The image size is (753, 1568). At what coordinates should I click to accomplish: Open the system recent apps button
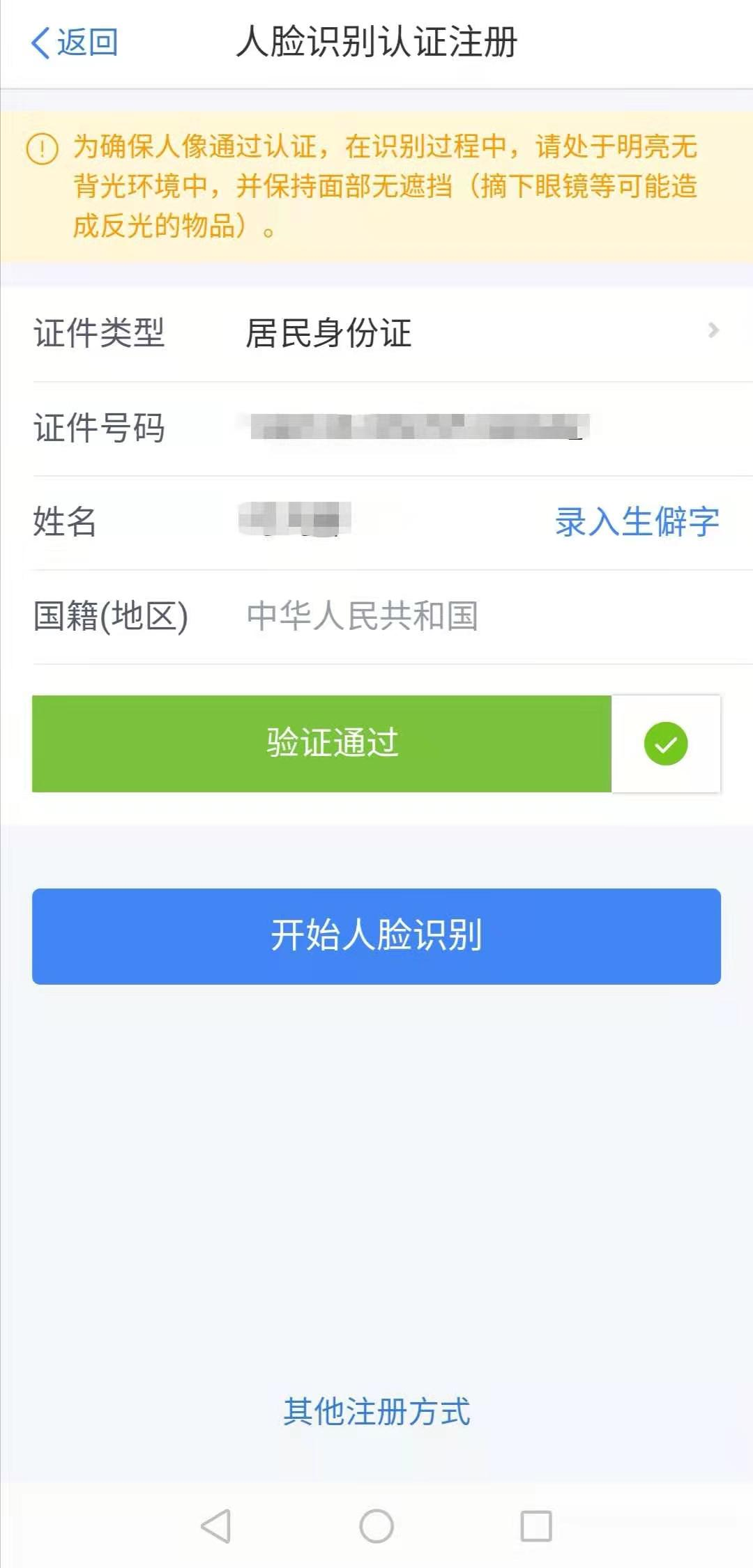click(x=536, y=1526)
